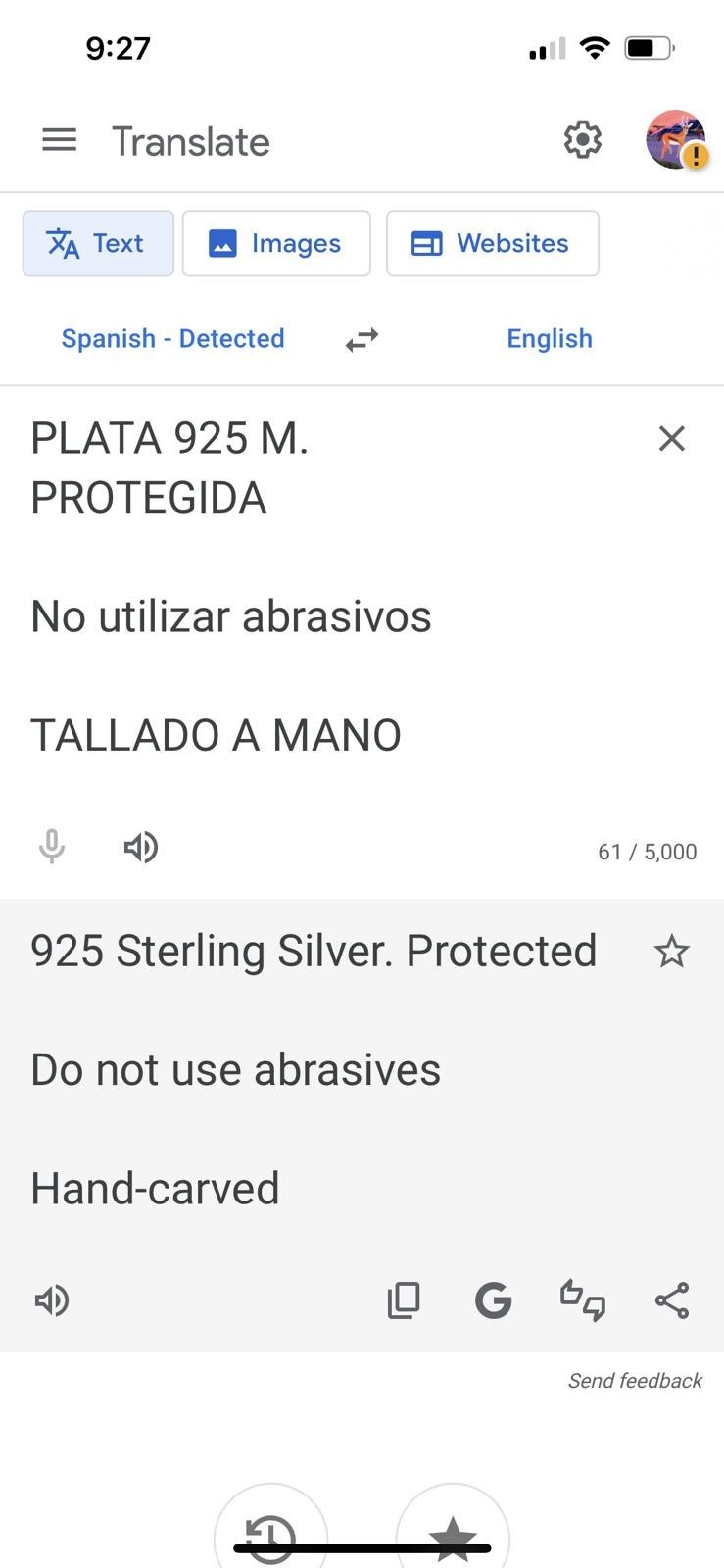Save translation with the star icon
724x1568 pixels.
coord(671,952)
